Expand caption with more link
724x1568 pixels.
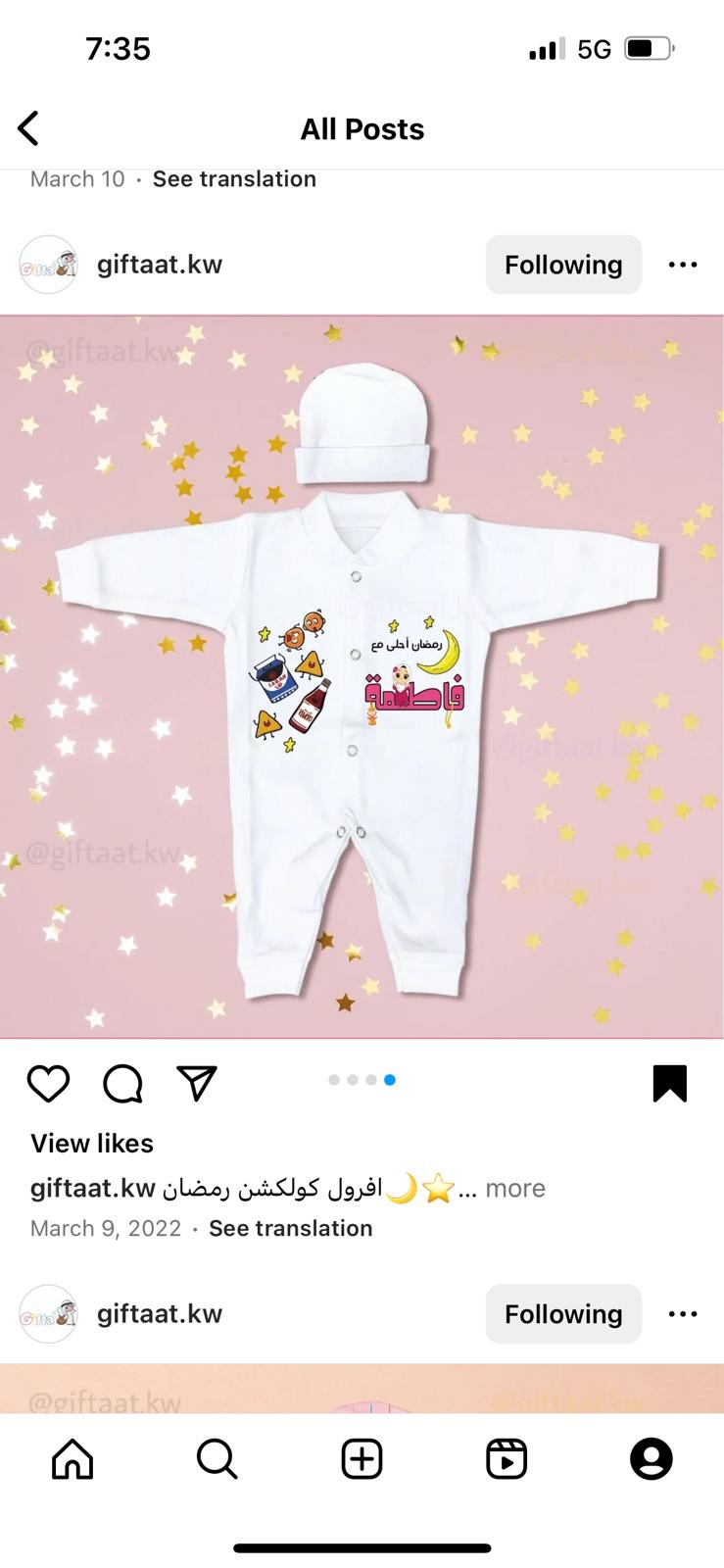(515, 1189)
